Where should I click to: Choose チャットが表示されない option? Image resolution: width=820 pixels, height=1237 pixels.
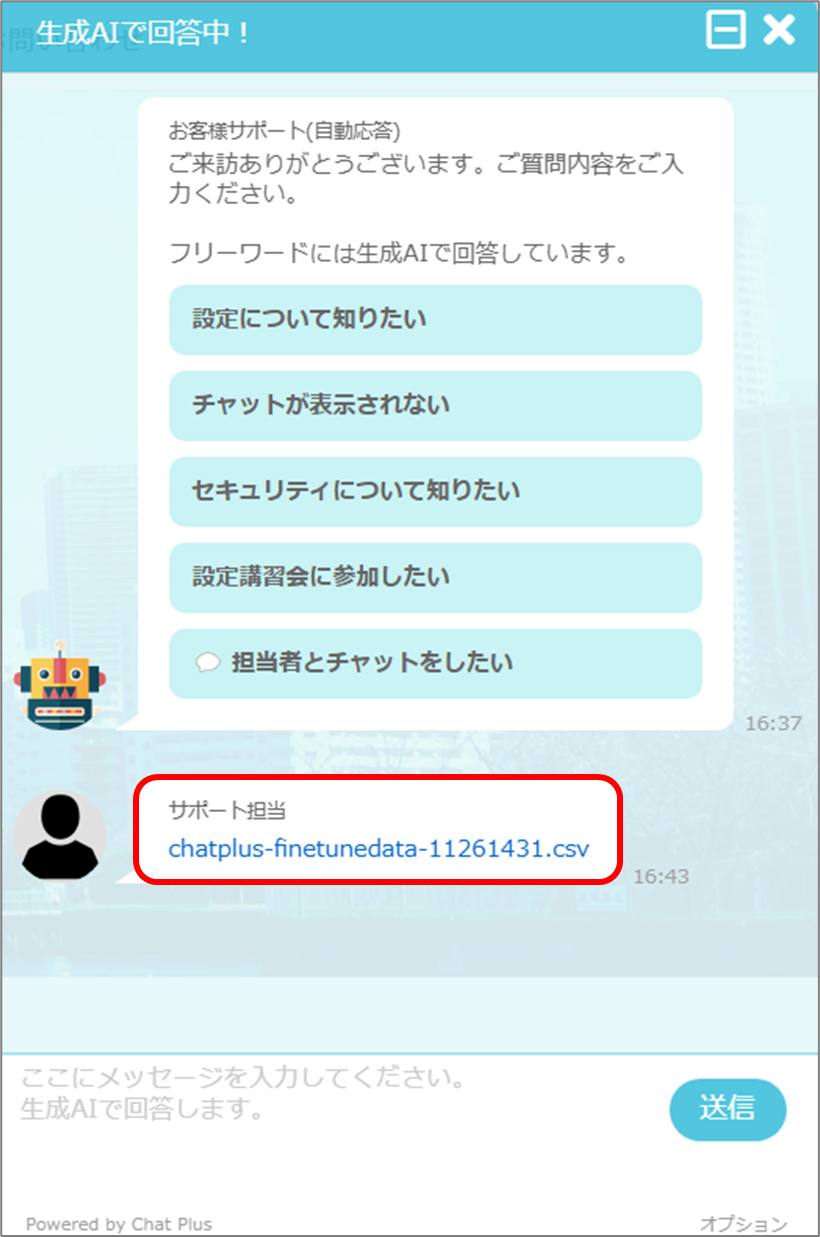pyautogui.click(x=435, y=406)
